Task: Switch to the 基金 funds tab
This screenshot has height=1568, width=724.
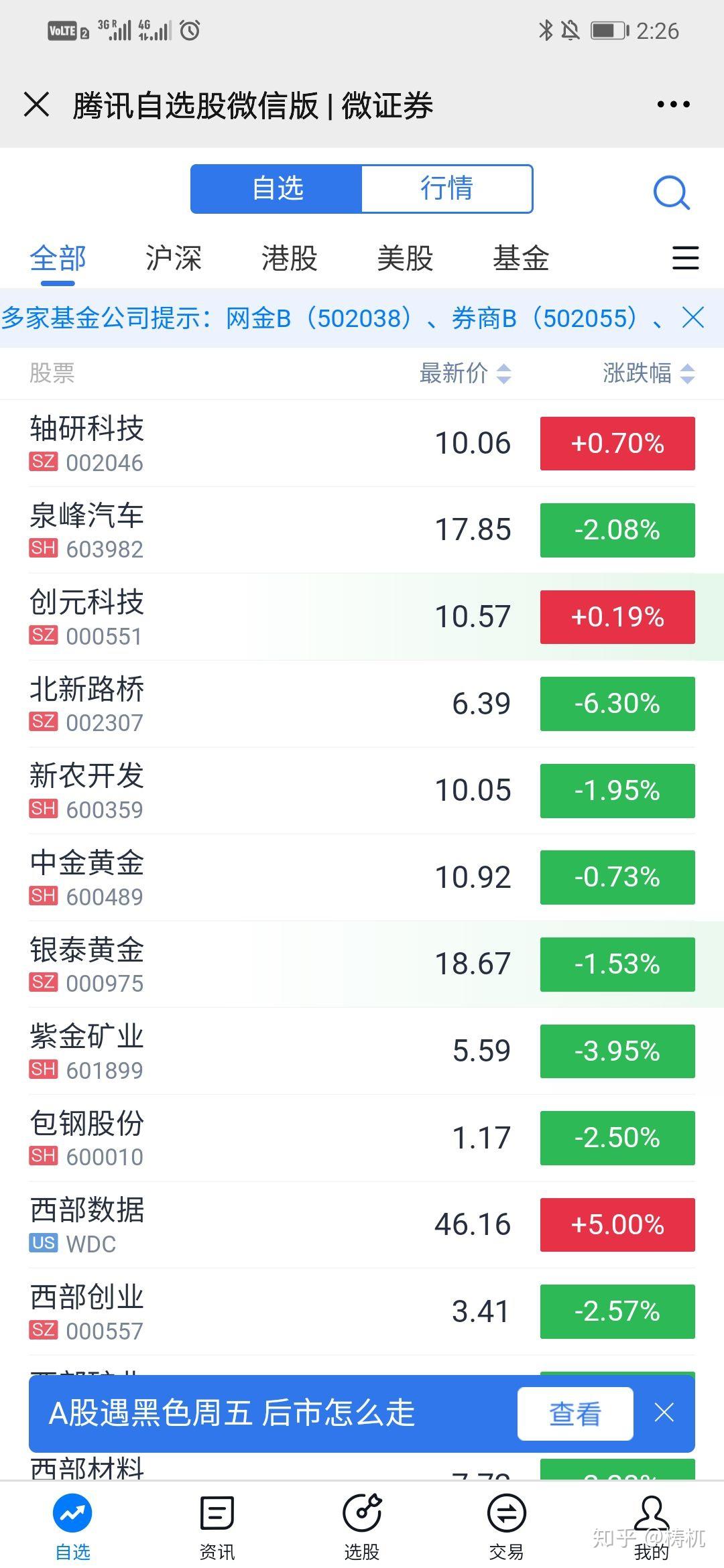Action: [x=522, y=258]
